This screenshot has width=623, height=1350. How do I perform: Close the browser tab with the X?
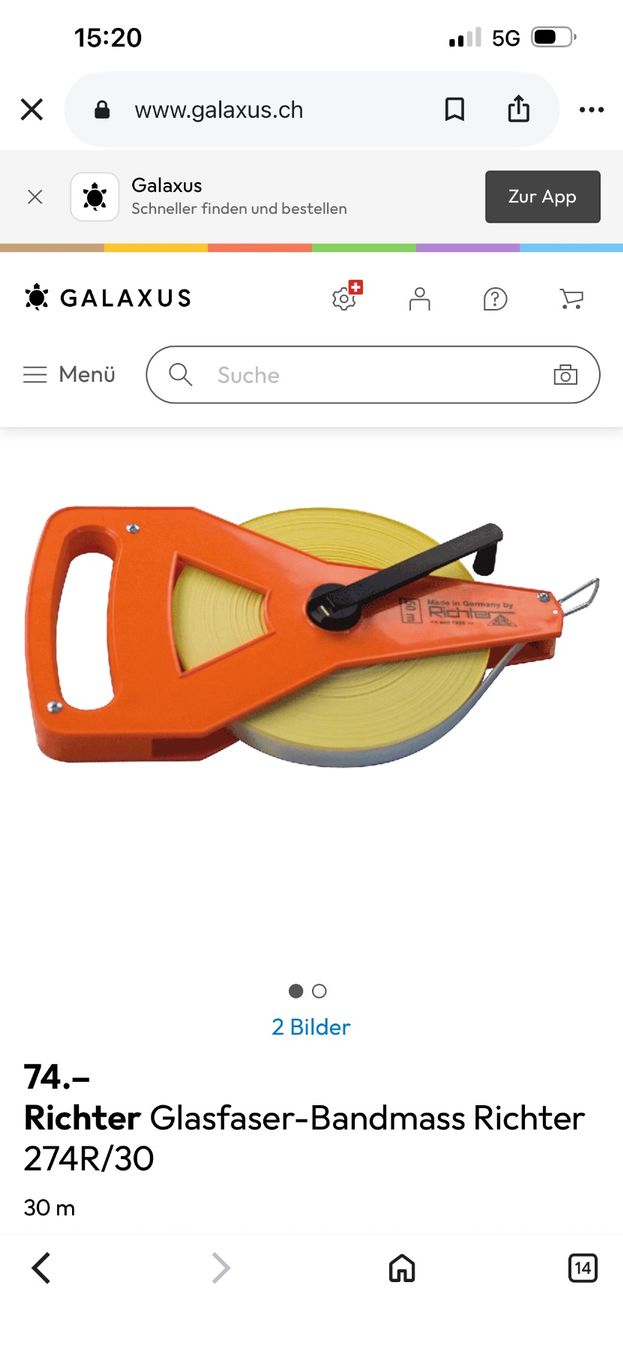(x=32, y=110)
